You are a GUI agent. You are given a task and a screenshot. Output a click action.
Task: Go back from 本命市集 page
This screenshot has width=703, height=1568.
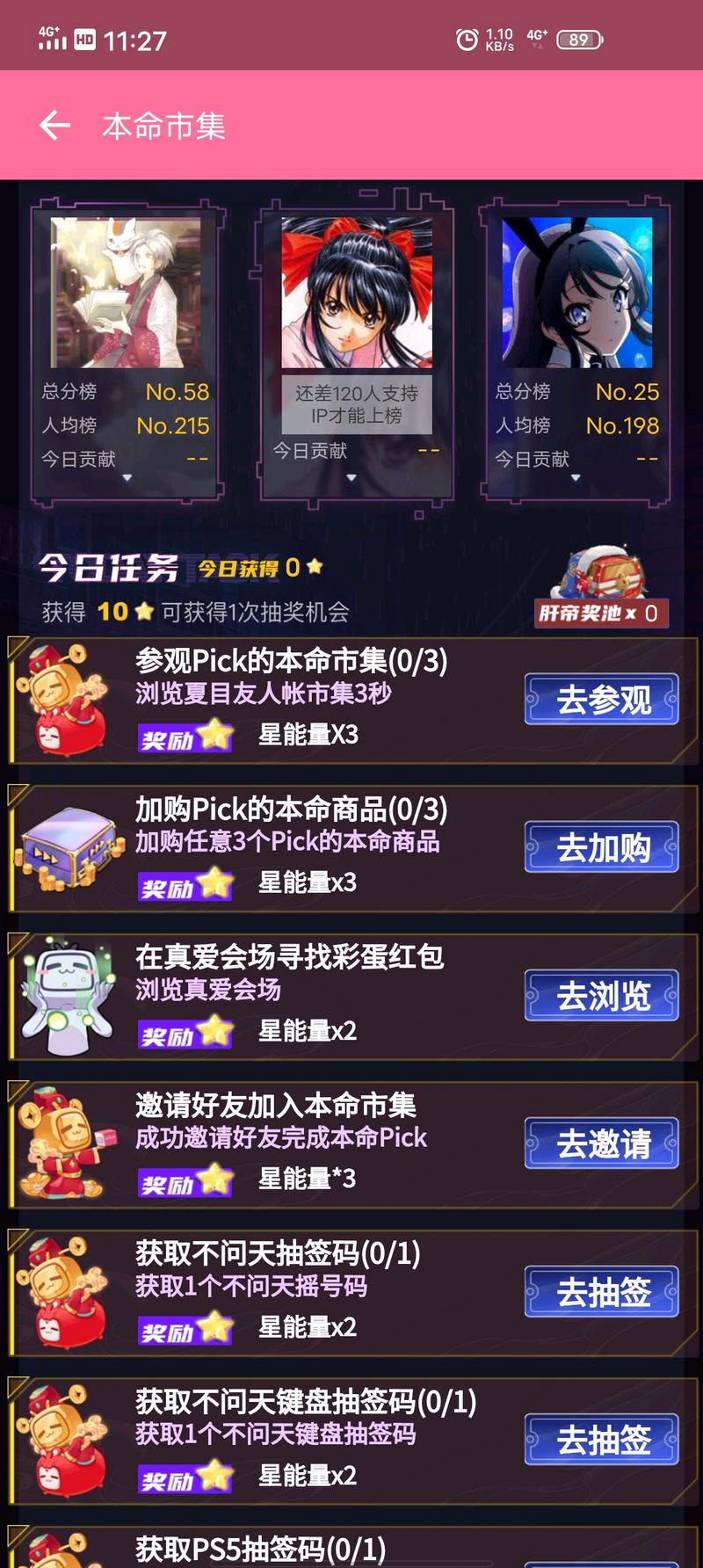[54, 126]
